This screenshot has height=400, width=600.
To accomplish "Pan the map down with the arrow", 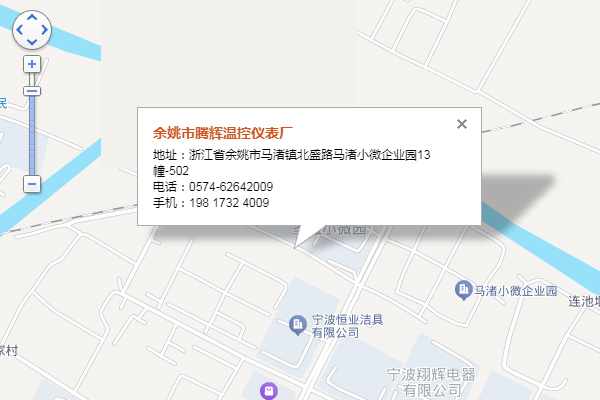I will 31,42.
